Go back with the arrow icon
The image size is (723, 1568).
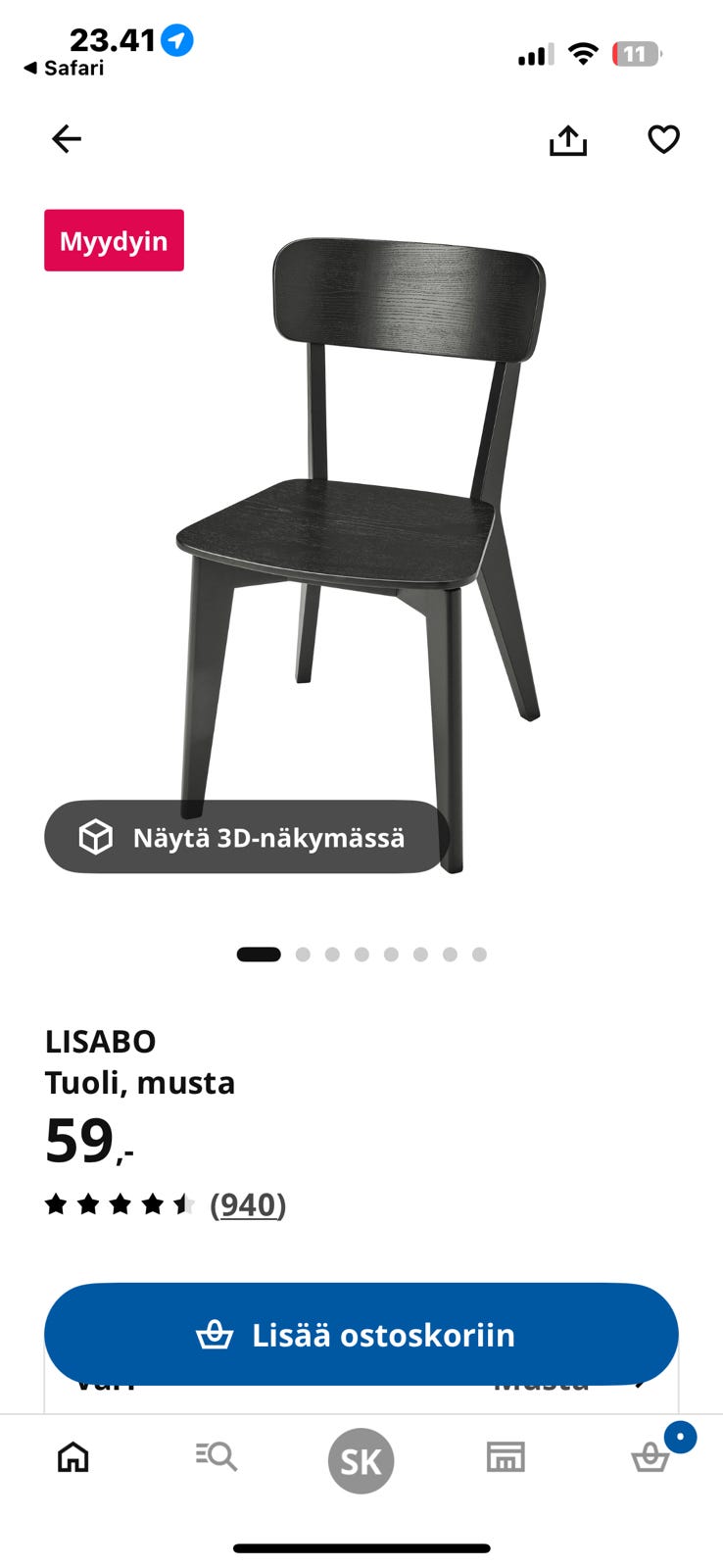67,139
